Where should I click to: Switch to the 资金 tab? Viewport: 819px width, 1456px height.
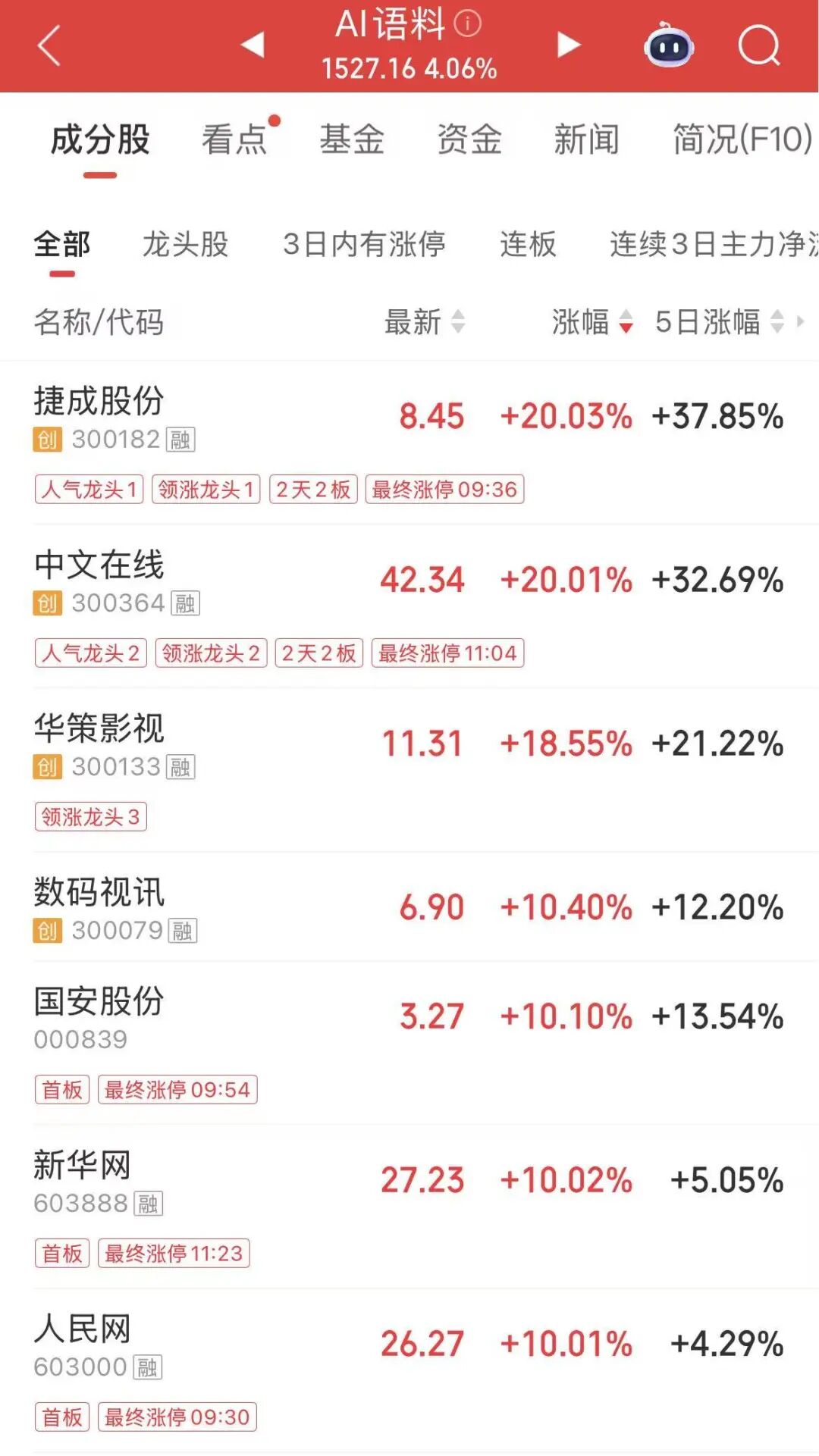469,139
